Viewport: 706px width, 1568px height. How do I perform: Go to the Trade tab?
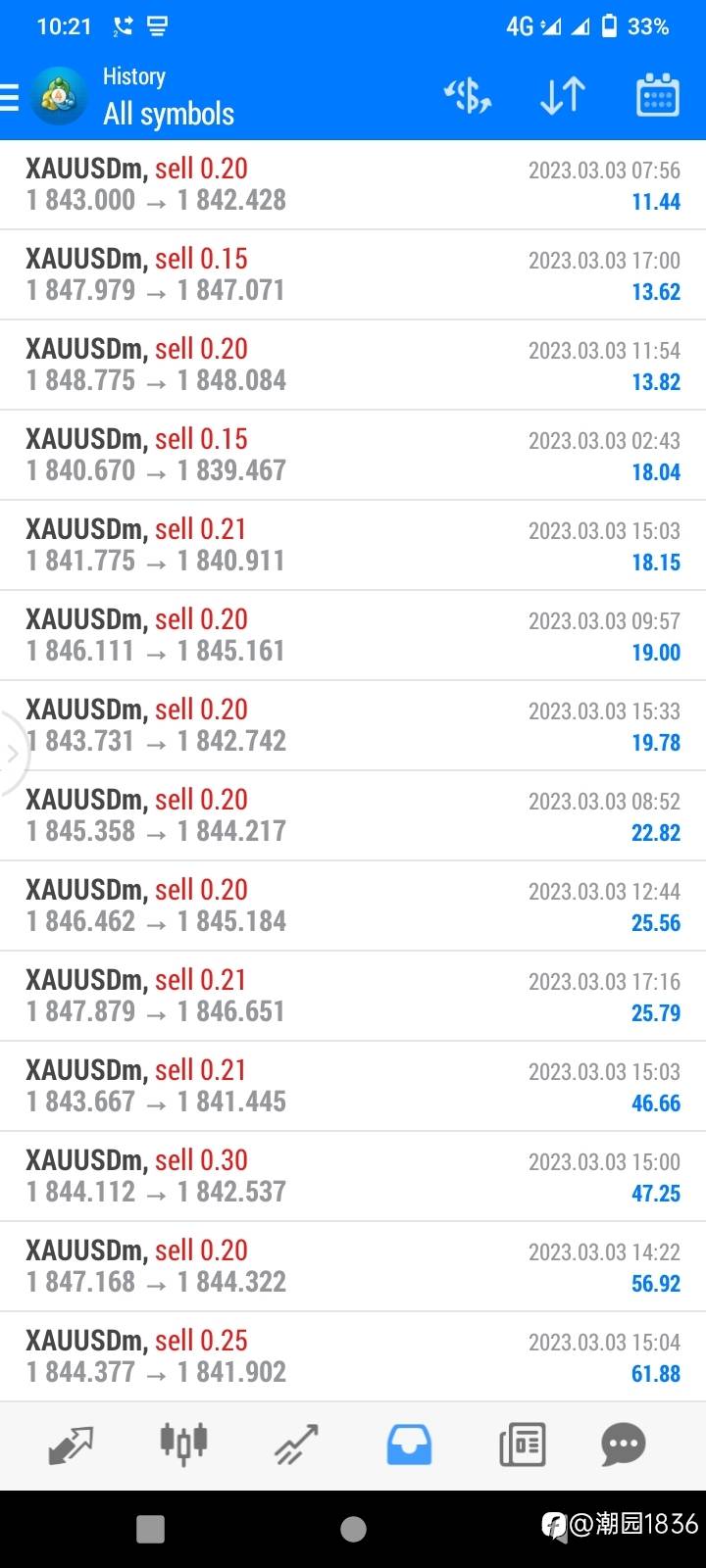[x=296, y=1445]
